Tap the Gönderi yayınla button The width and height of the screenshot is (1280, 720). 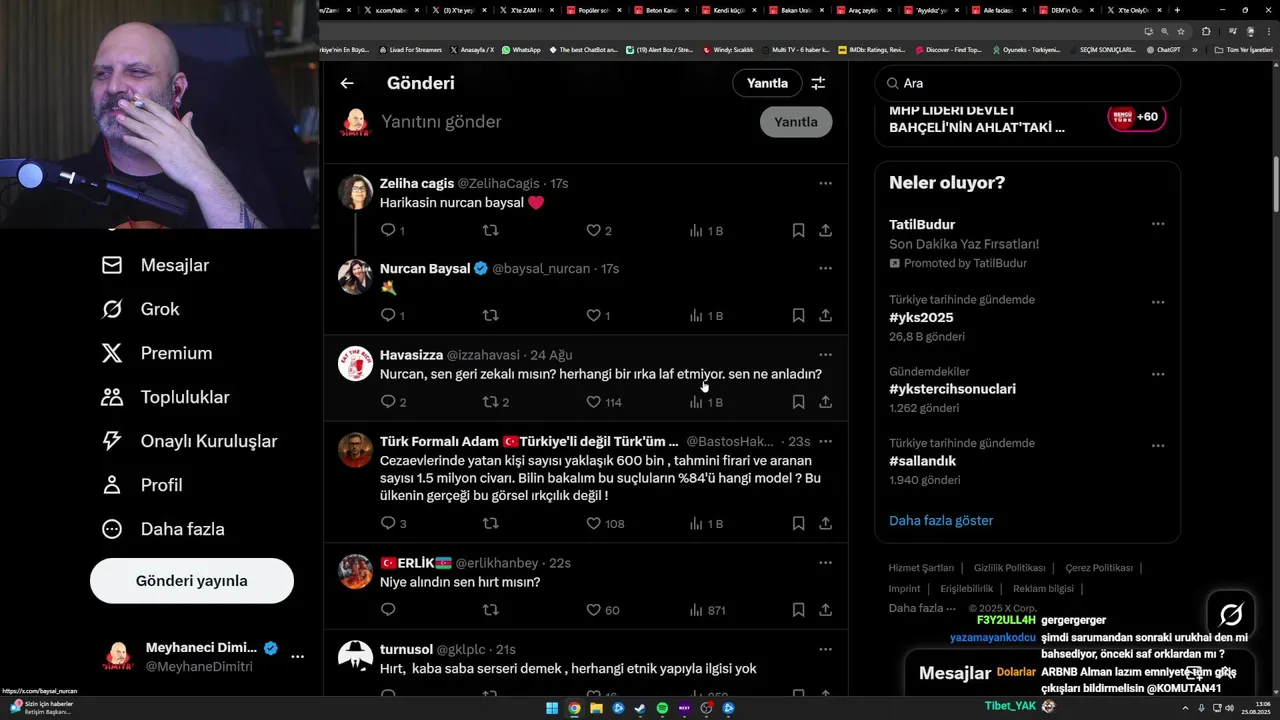tap(192, 581)
